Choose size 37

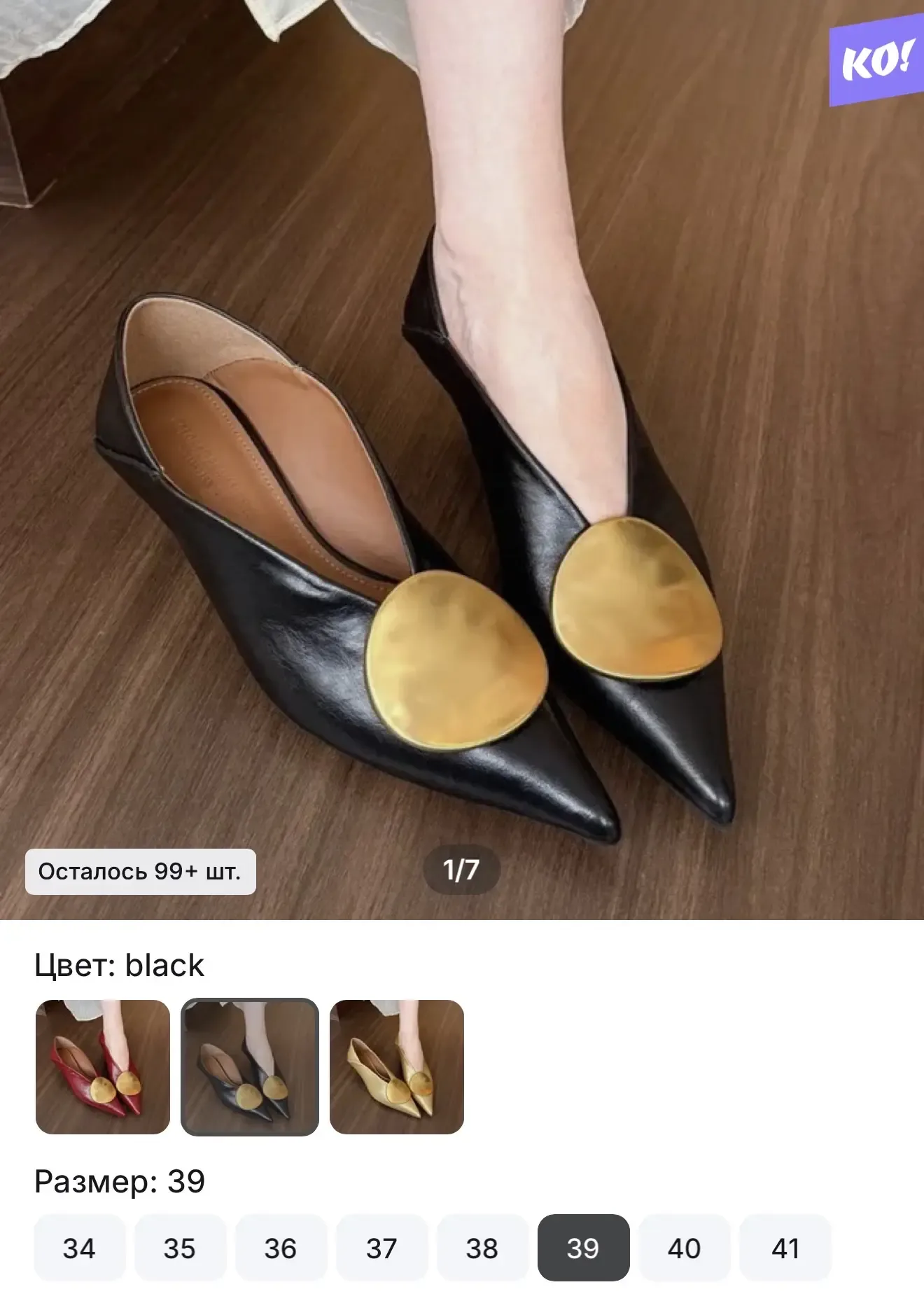(x=381, y=1248)
